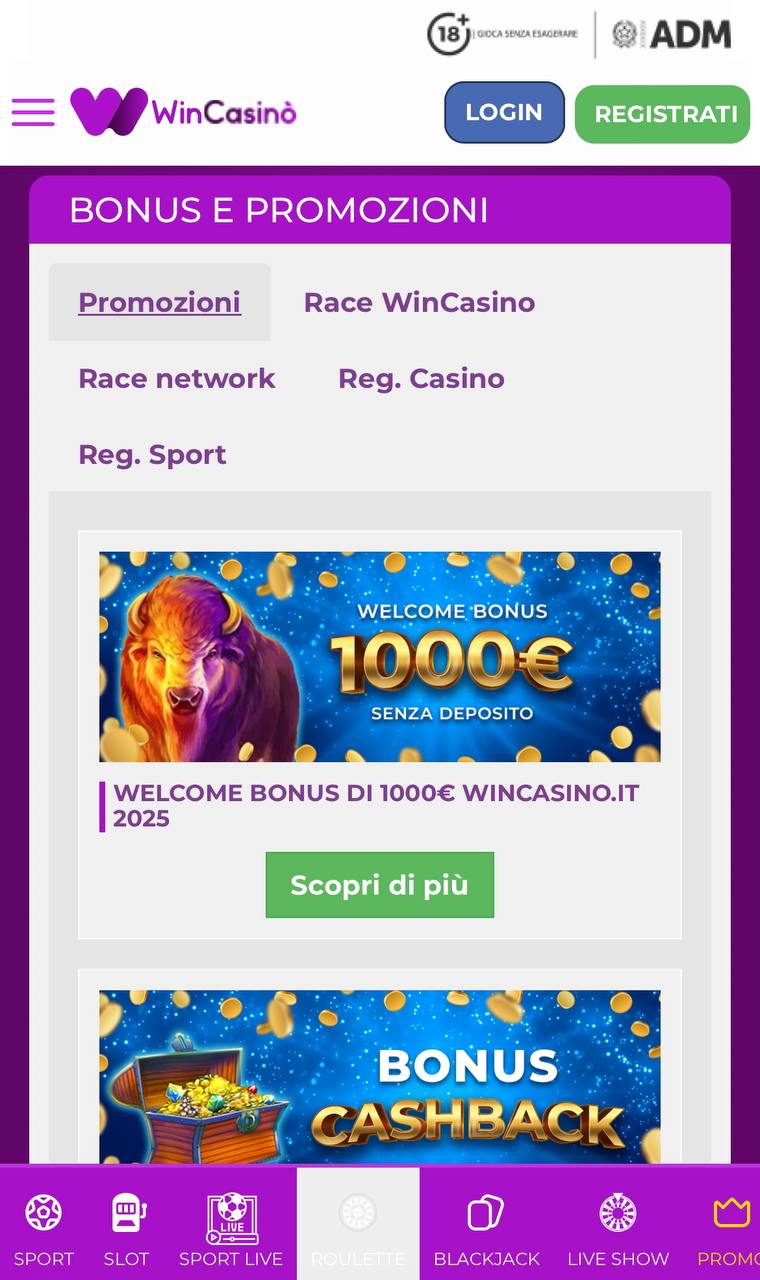Screen dimensions: 760x1280
Task: Go to the Sport section
Action: tap(44, 1228)
